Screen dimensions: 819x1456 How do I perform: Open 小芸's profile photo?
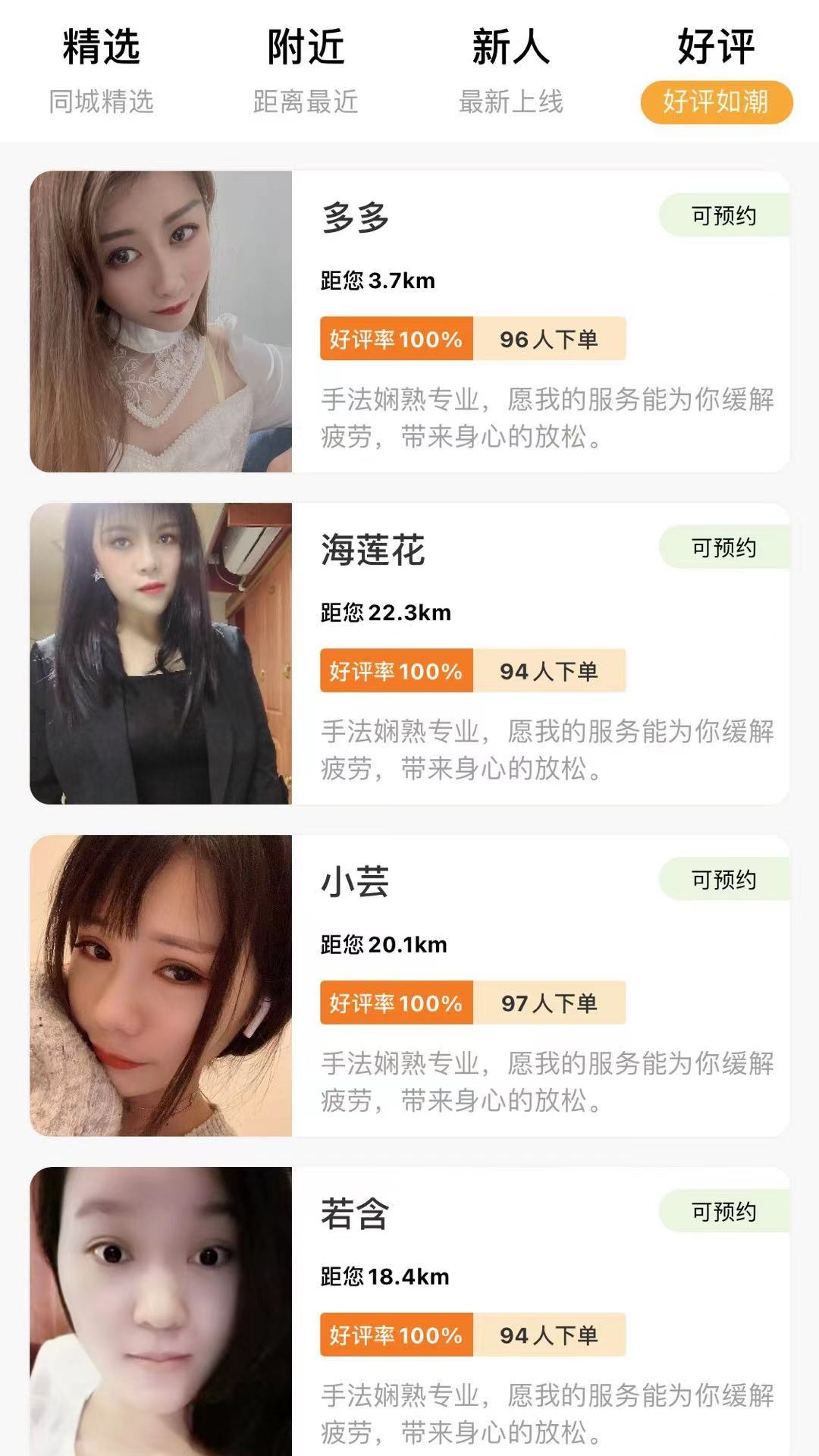(x=160, y=981)
